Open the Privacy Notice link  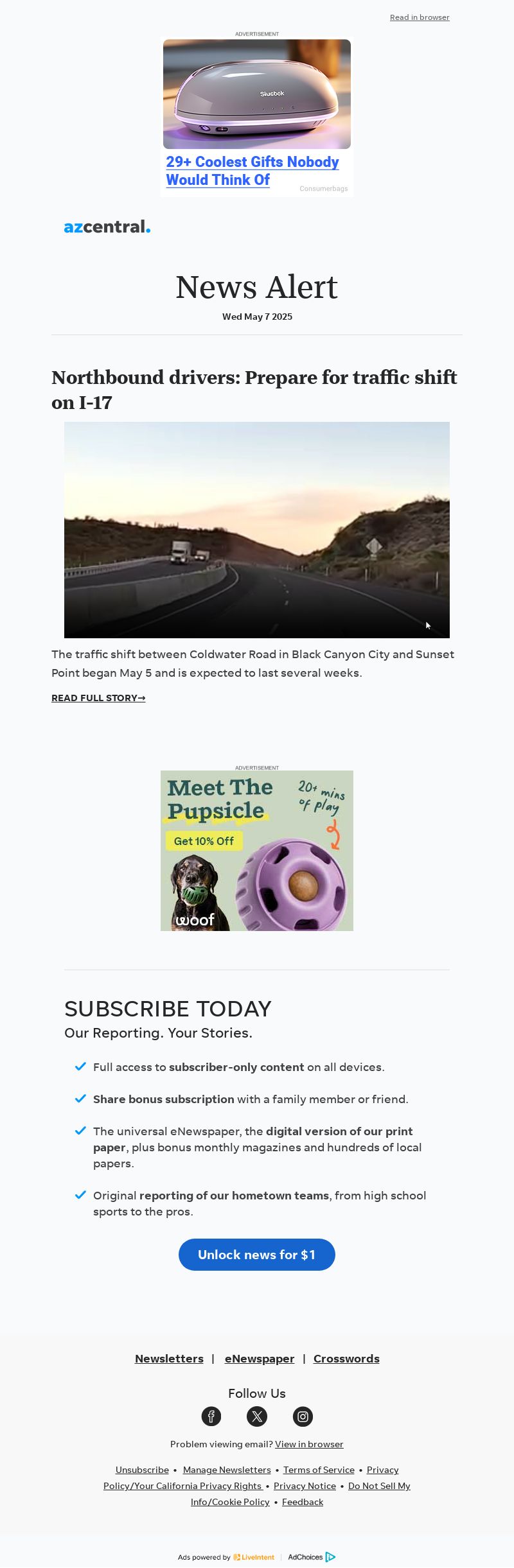coord(305,1486)
